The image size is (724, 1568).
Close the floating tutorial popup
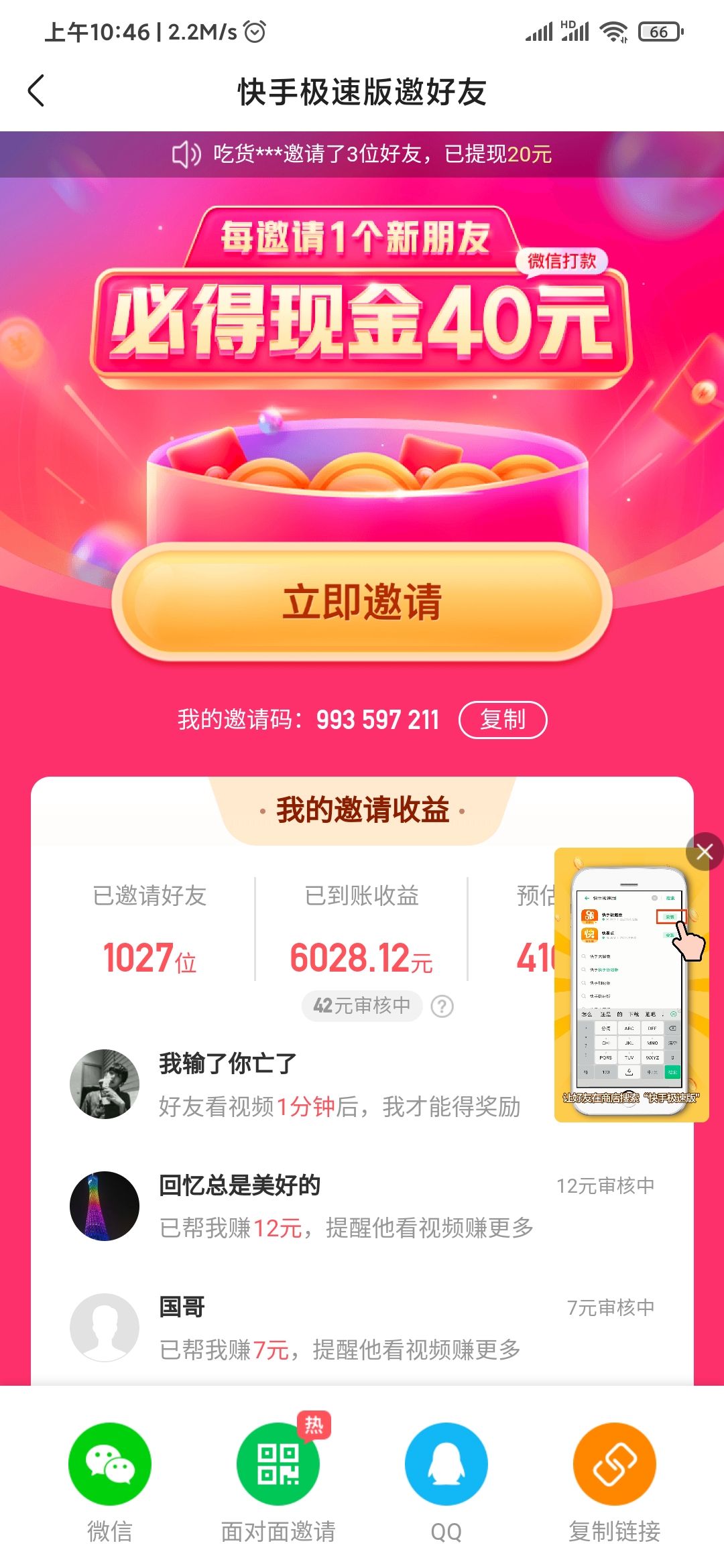(x=704, y=852)
